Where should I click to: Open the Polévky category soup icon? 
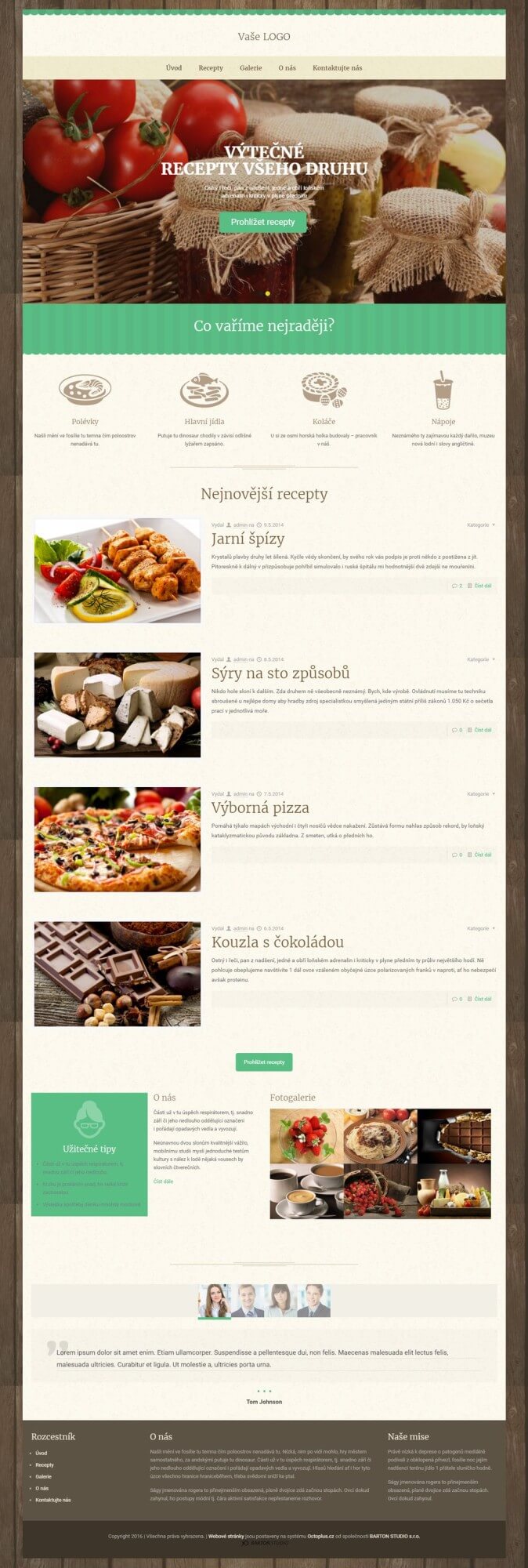point(85,390)
